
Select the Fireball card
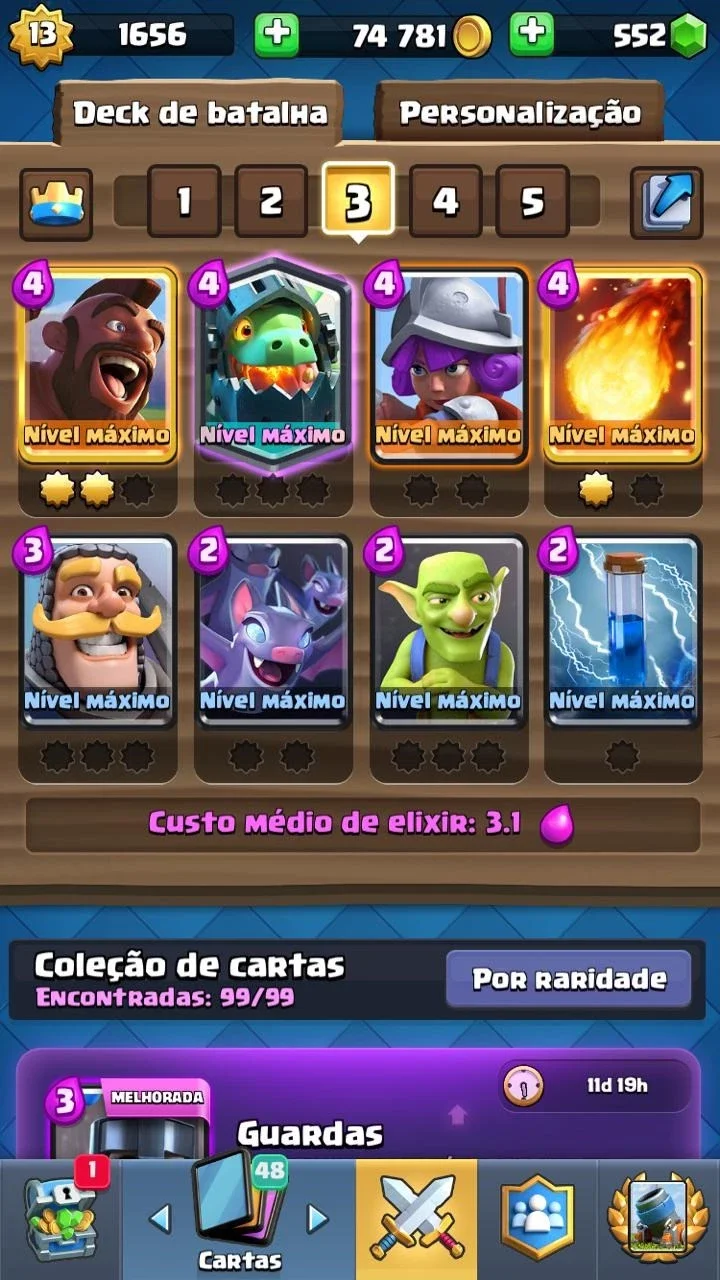pyautogui.click(x=622, y=365)
